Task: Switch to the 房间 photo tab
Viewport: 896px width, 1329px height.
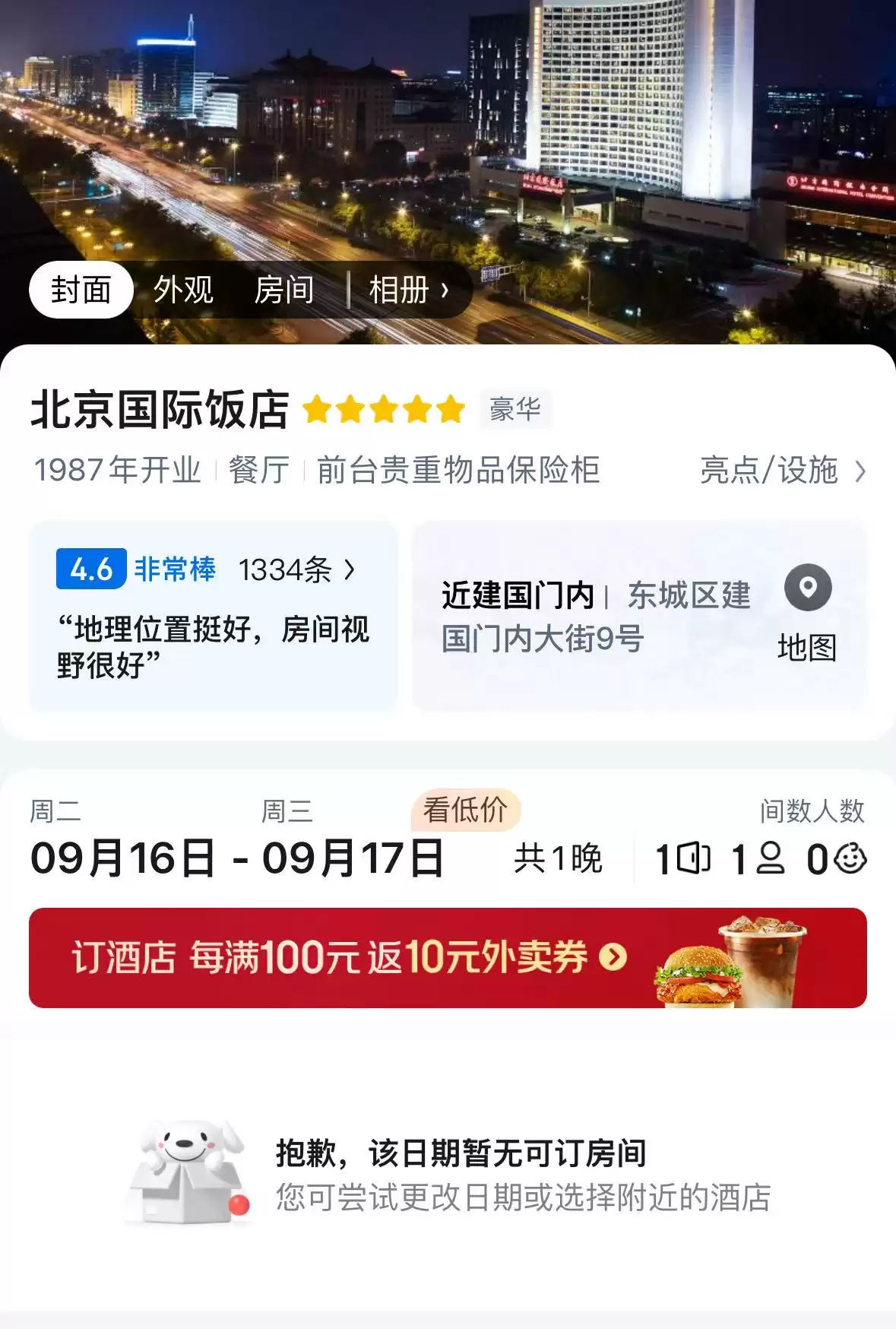Action: [284, 290]
